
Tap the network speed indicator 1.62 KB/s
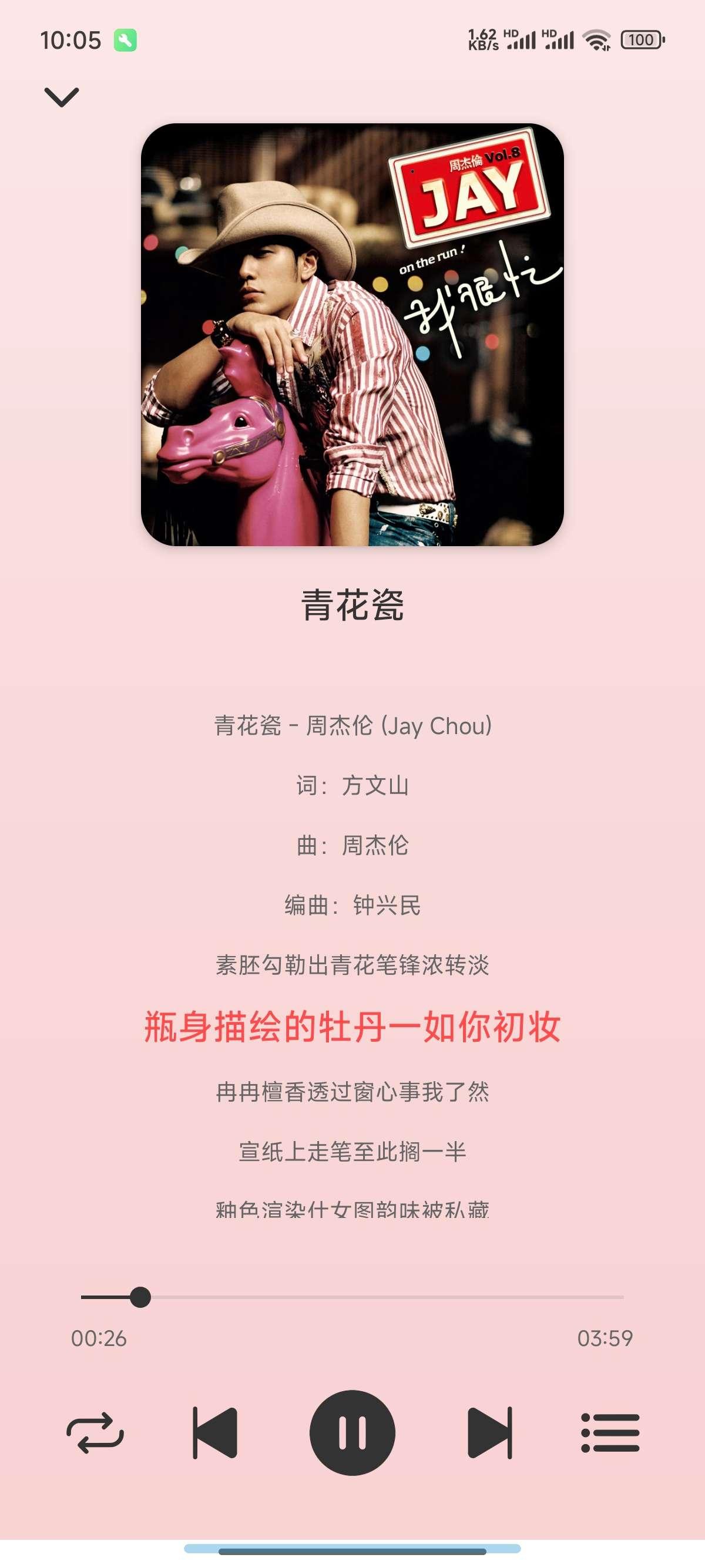coord(482,40)
